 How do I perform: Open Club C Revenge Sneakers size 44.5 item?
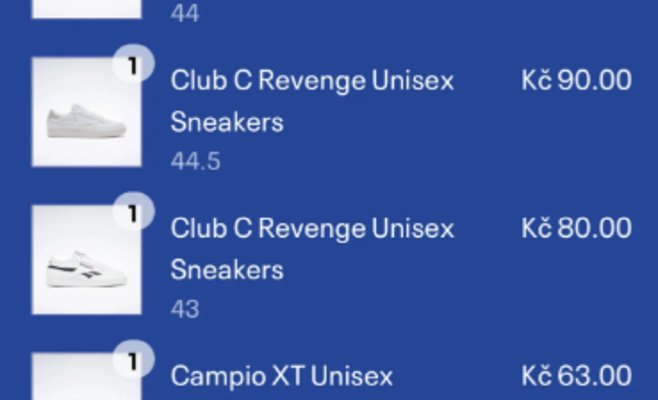click(312, 101)
